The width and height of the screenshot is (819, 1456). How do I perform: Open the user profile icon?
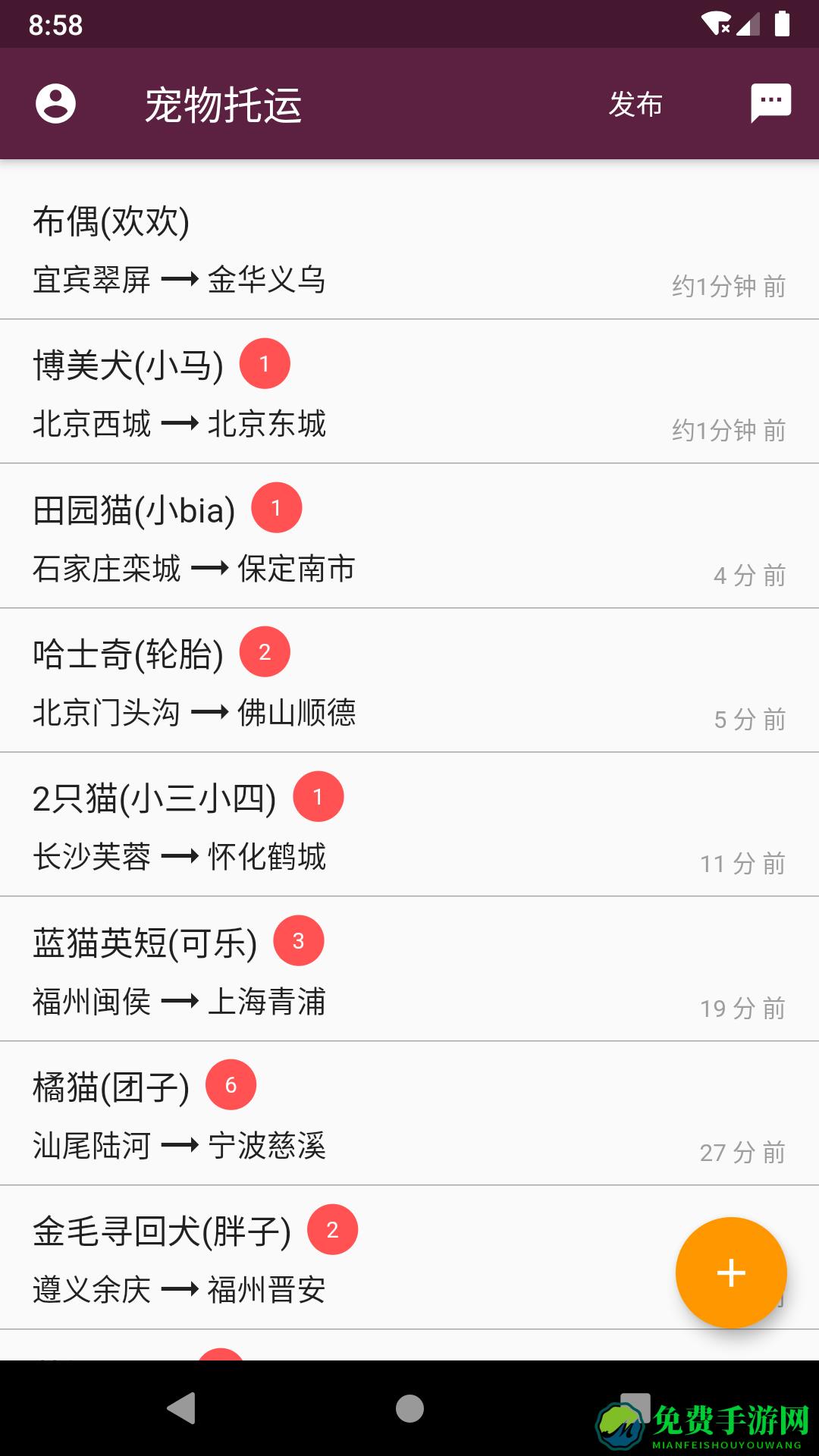55,104
